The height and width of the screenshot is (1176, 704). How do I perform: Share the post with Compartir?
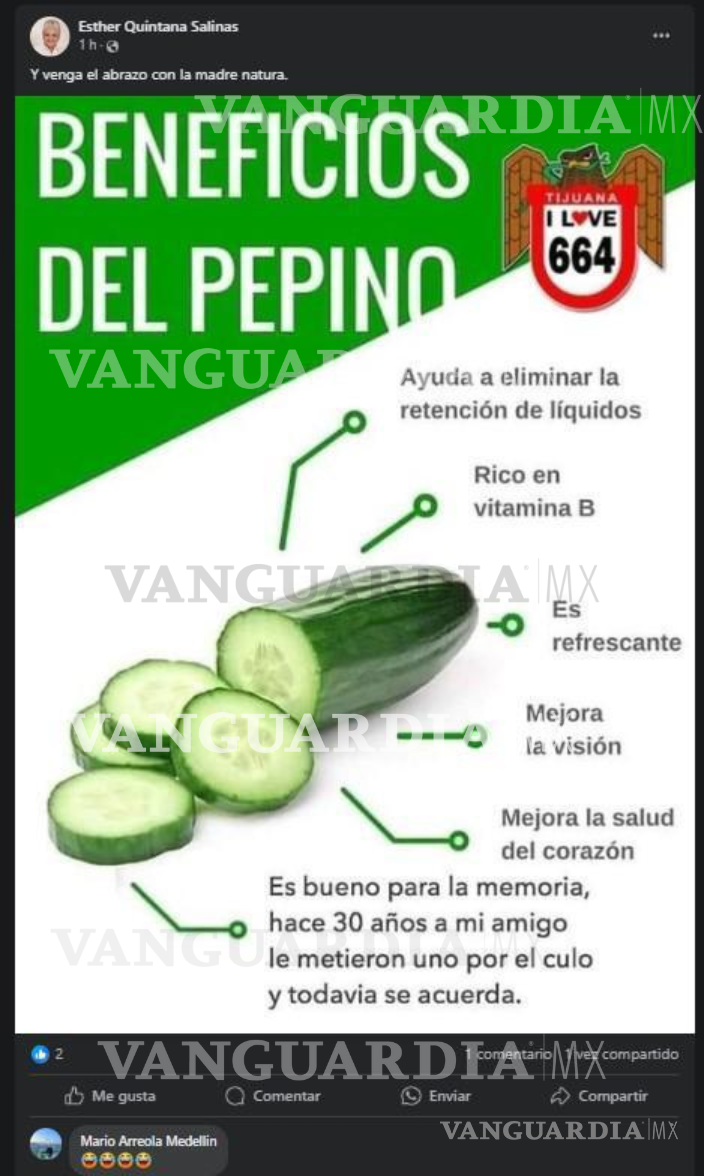(x=599, y=1096)
